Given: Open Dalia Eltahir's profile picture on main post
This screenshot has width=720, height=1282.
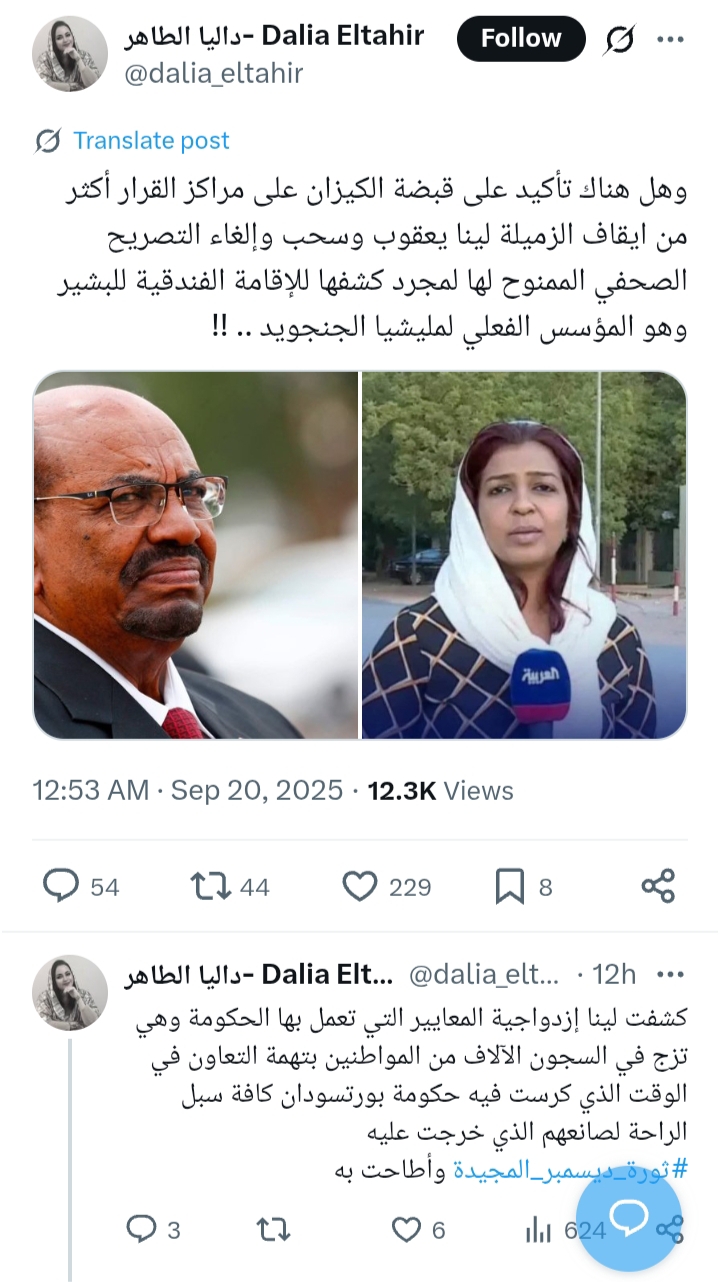Looking at the screenshot, I should click(x=70, y=54).
